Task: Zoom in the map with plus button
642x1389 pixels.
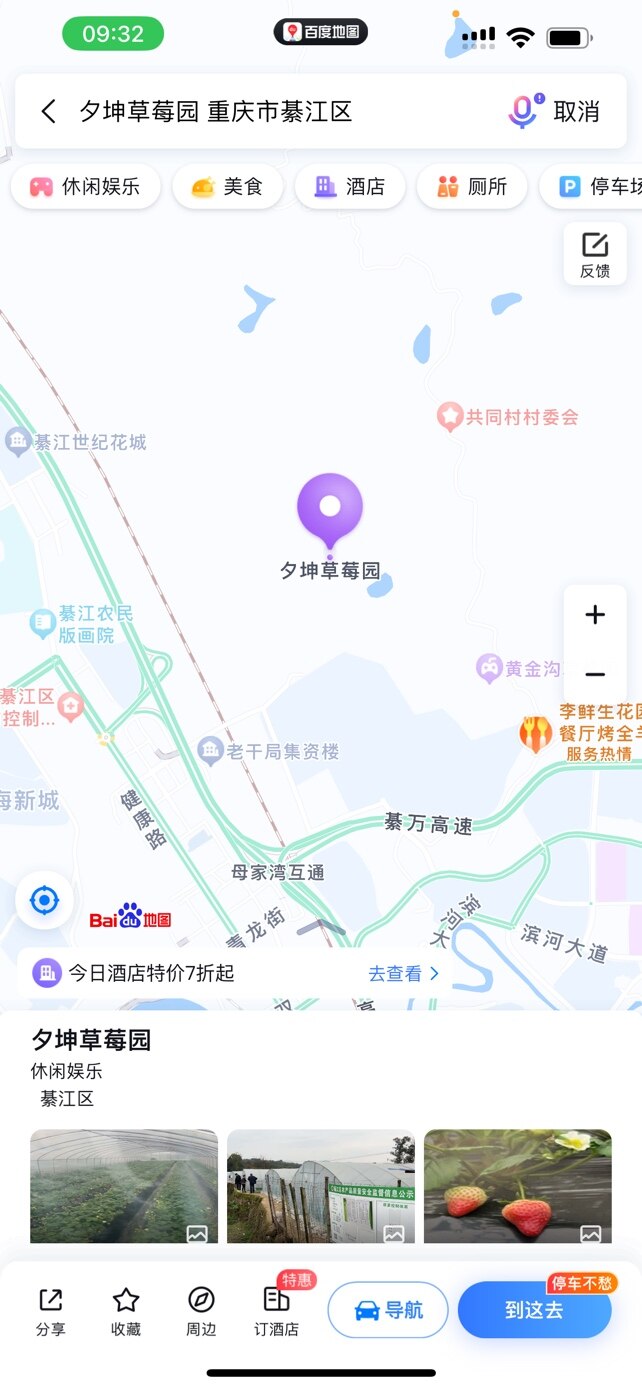Action: click(595, 615)
